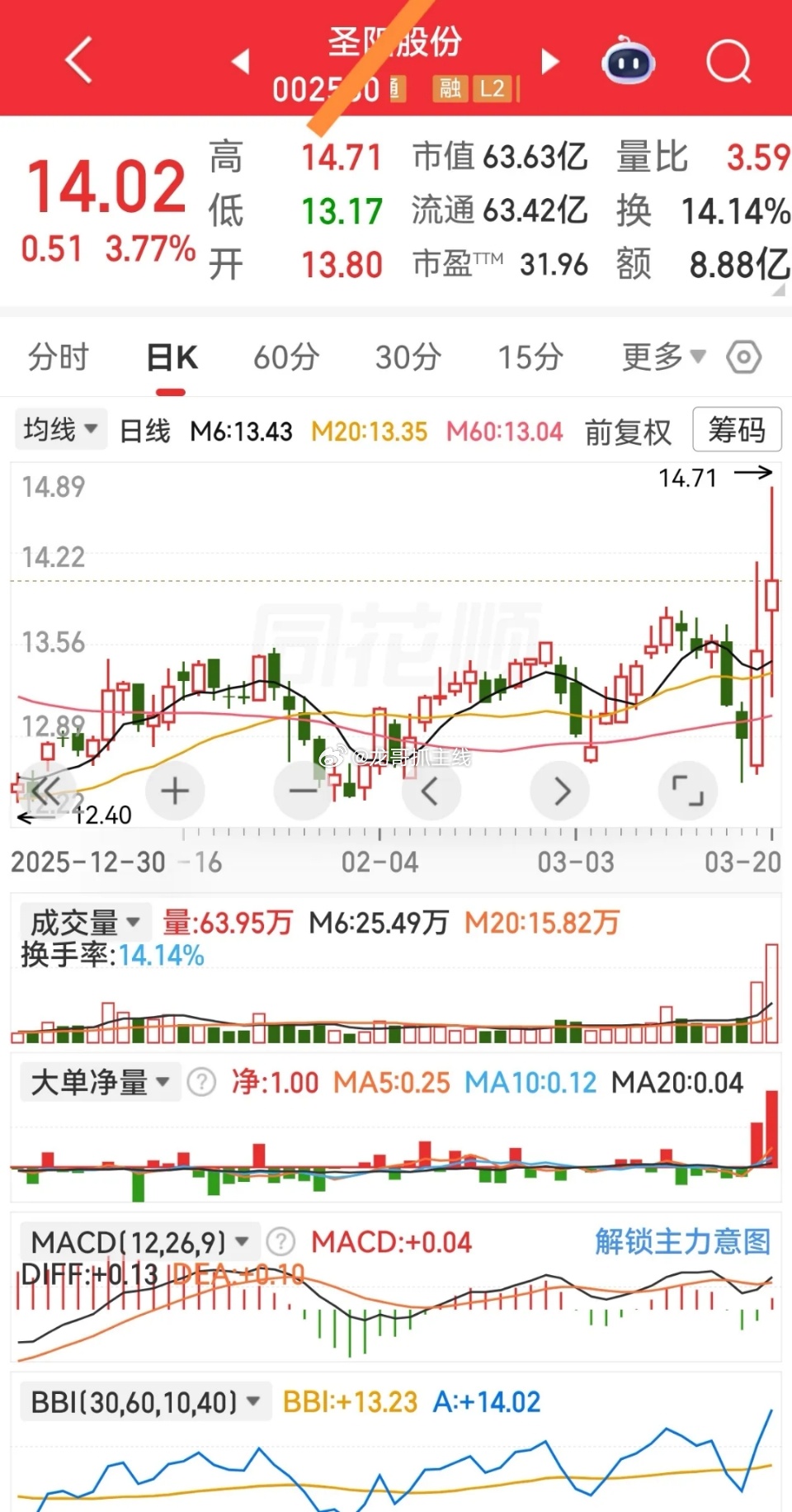Open the AI robot assistant

(x=629, y=61)
